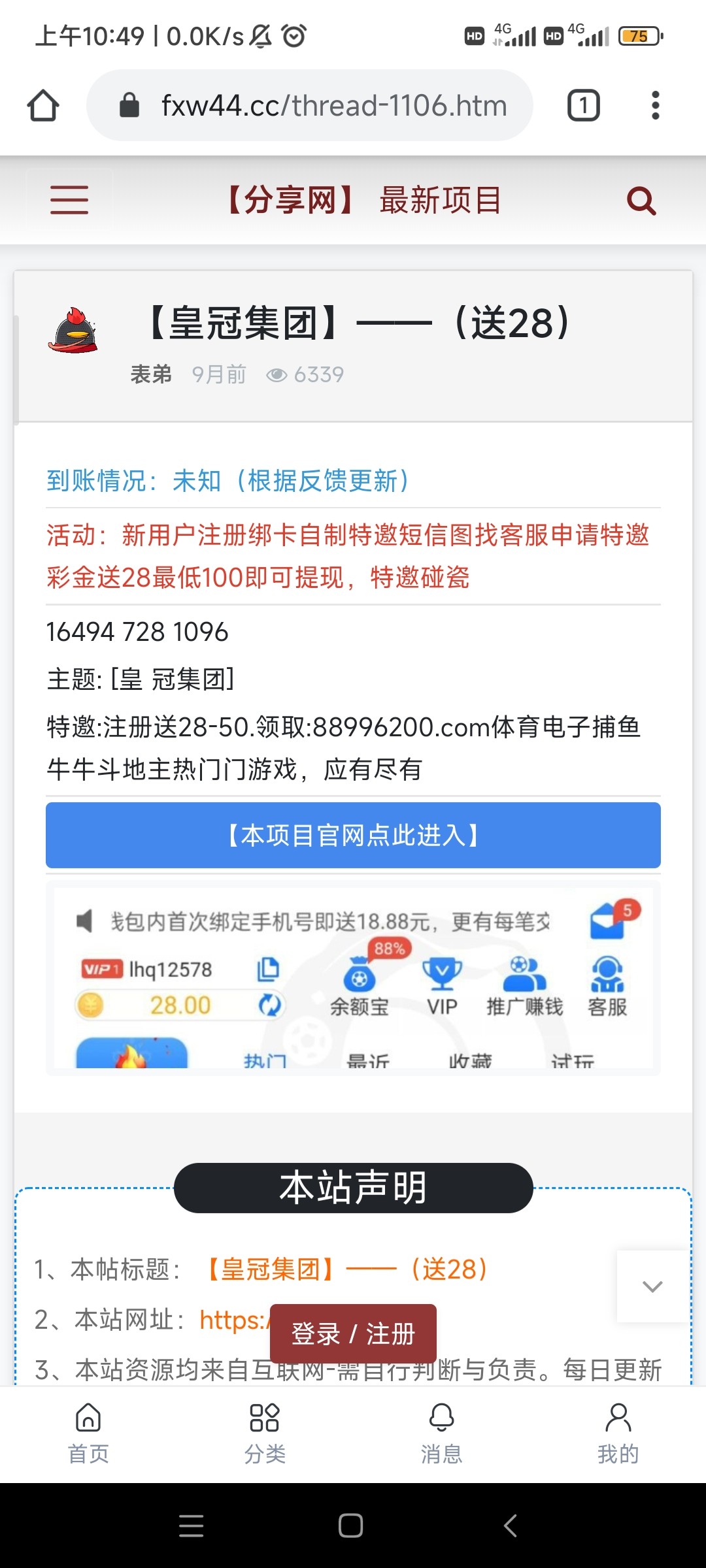Open the project site via 本项目官网点此进入
This screenshot has width=706, height=1568.
(x=353, y=836)
